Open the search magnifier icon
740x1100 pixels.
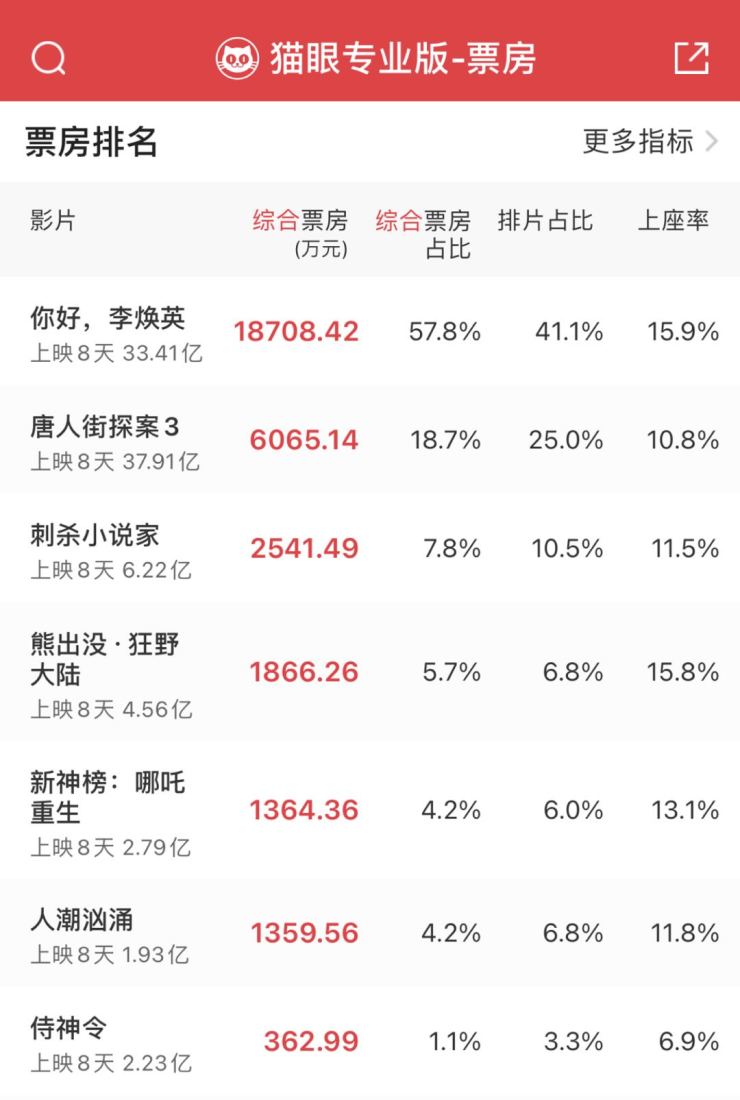(48, 58)
